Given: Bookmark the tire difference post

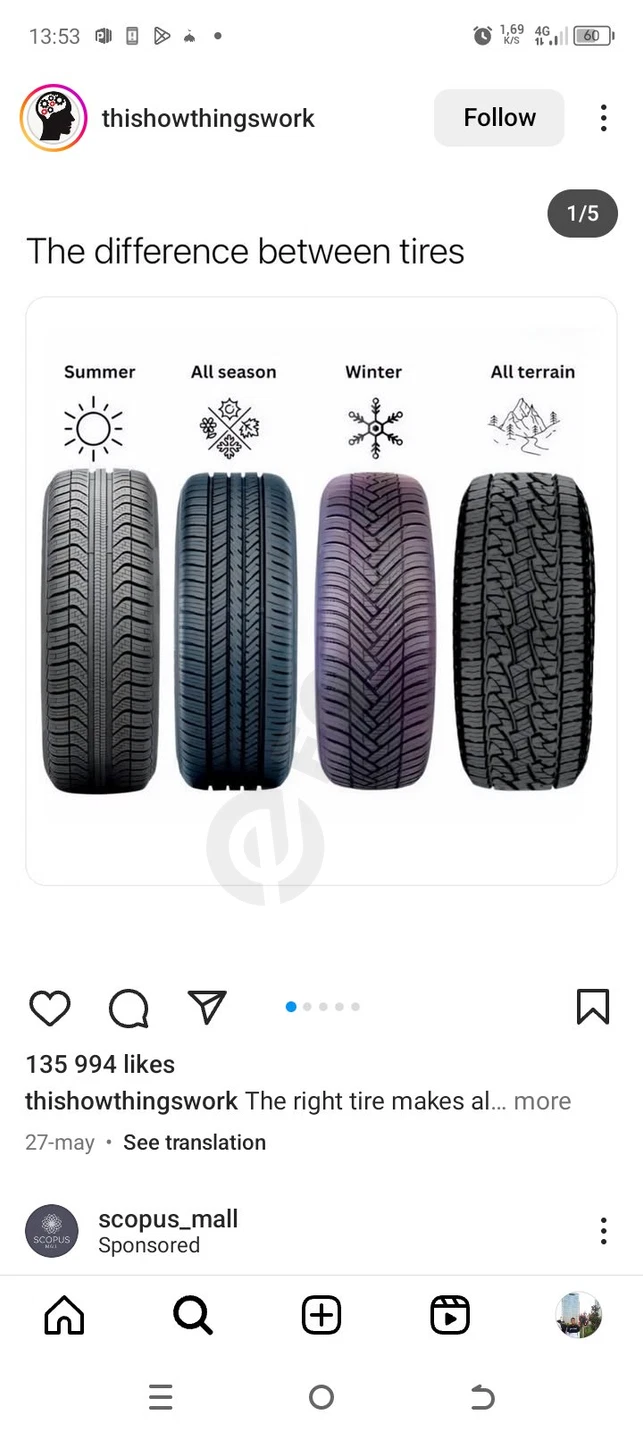Looking at the screenshot, I should [x=593, y=1007].
